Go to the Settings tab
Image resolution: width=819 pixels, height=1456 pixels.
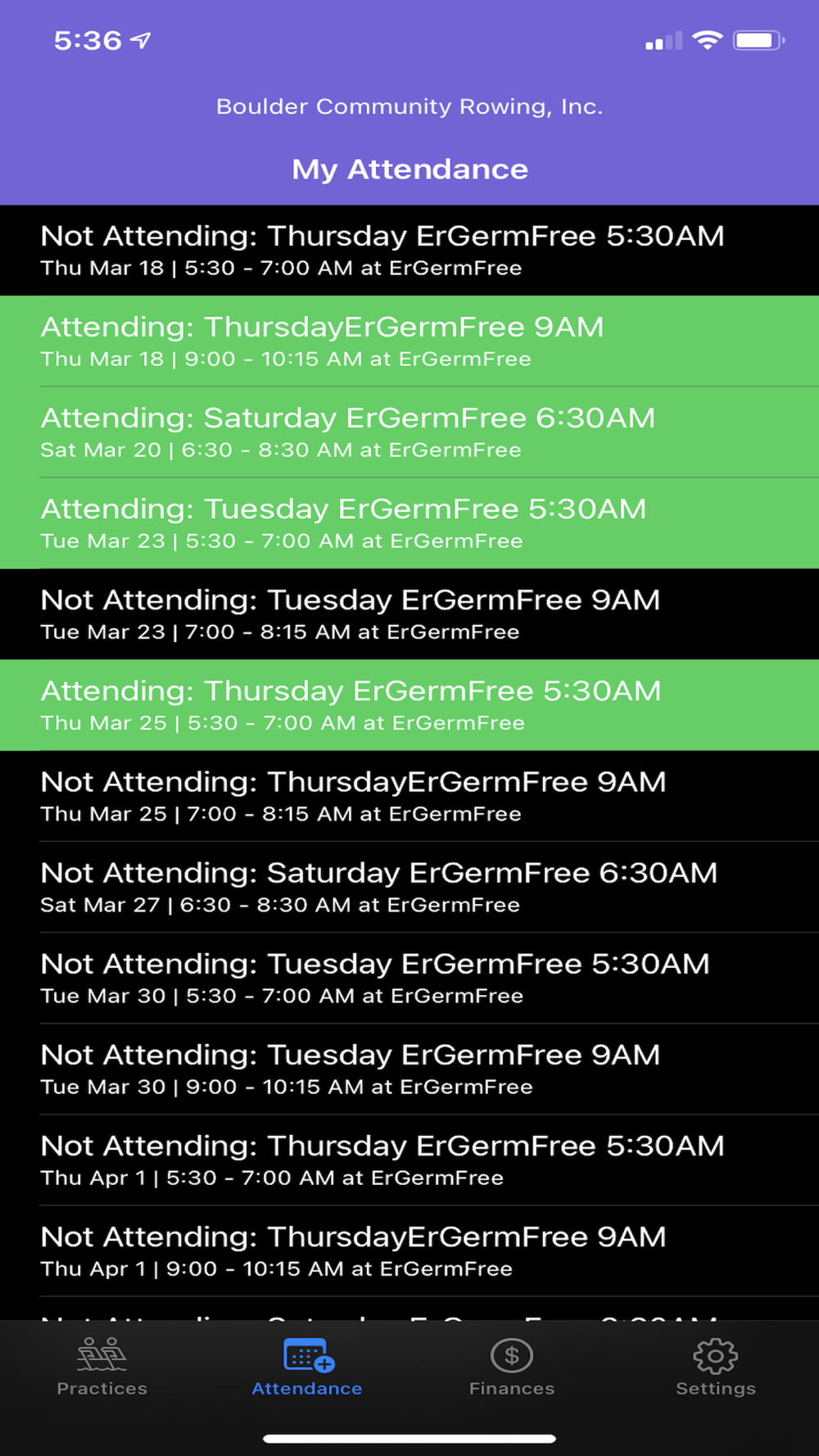(716, 1367)
